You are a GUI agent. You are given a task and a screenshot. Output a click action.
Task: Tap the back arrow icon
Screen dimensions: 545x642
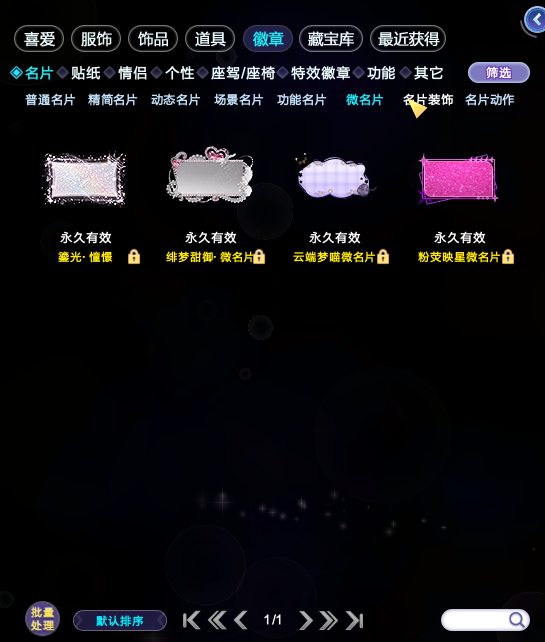click(535, 20)
